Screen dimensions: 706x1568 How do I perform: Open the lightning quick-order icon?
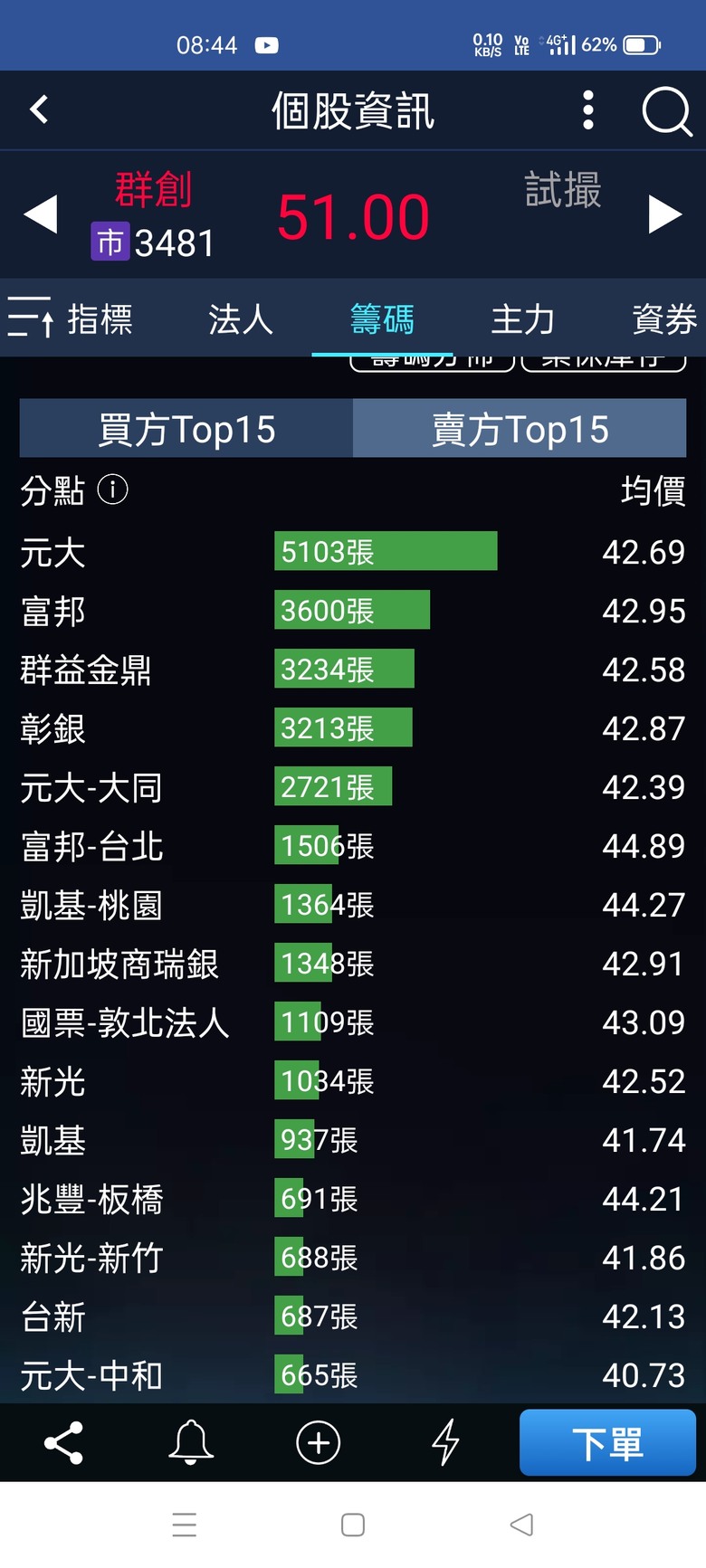pos(445,1442)
